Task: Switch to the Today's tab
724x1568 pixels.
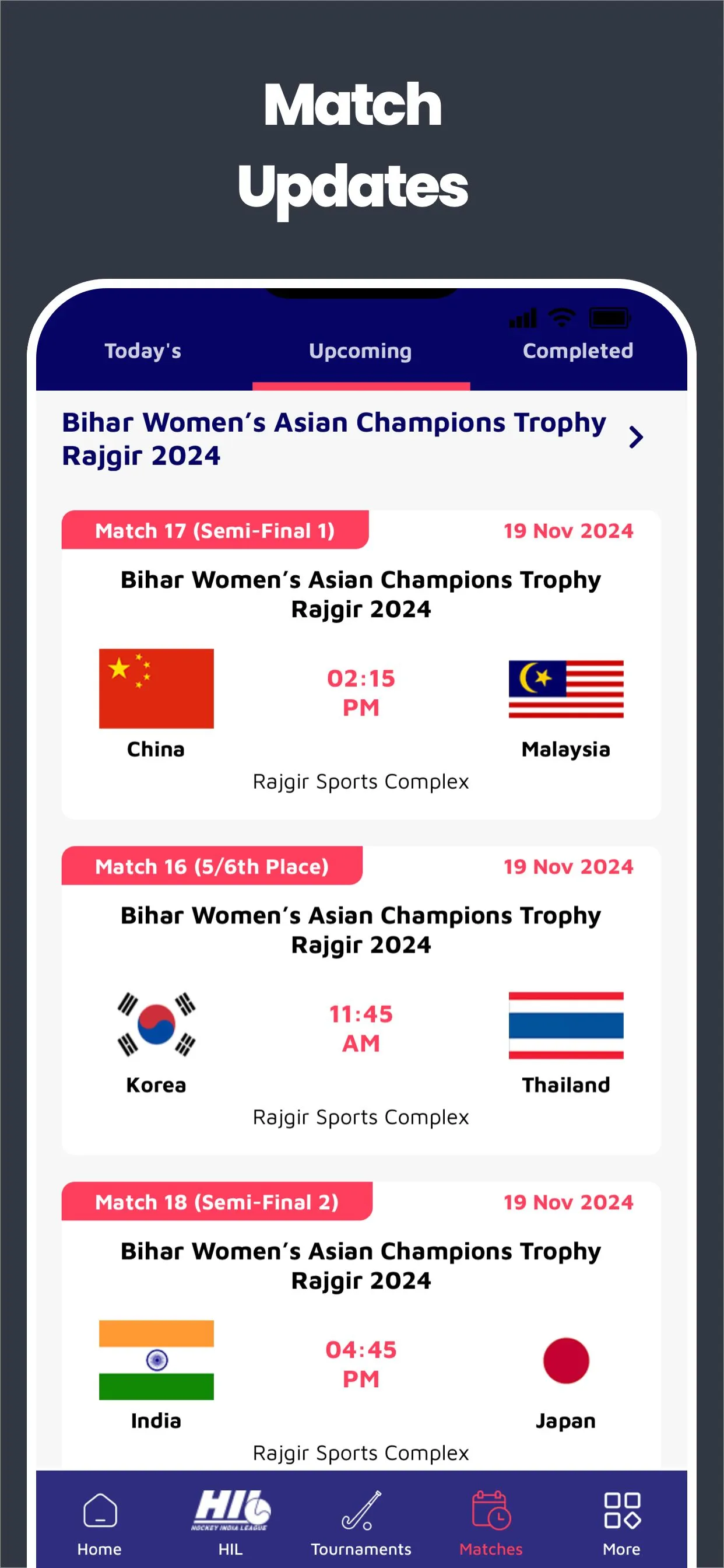Action: pos(143,351)
